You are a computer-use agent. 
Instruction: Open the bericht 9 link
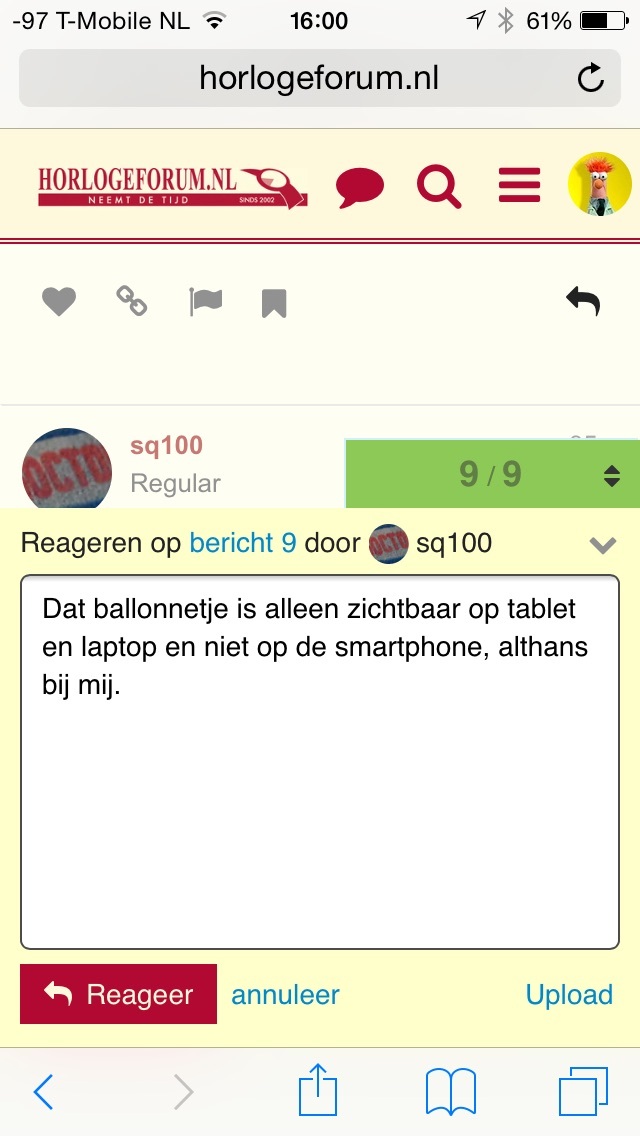pyautogui.click(x=243, y=543)
